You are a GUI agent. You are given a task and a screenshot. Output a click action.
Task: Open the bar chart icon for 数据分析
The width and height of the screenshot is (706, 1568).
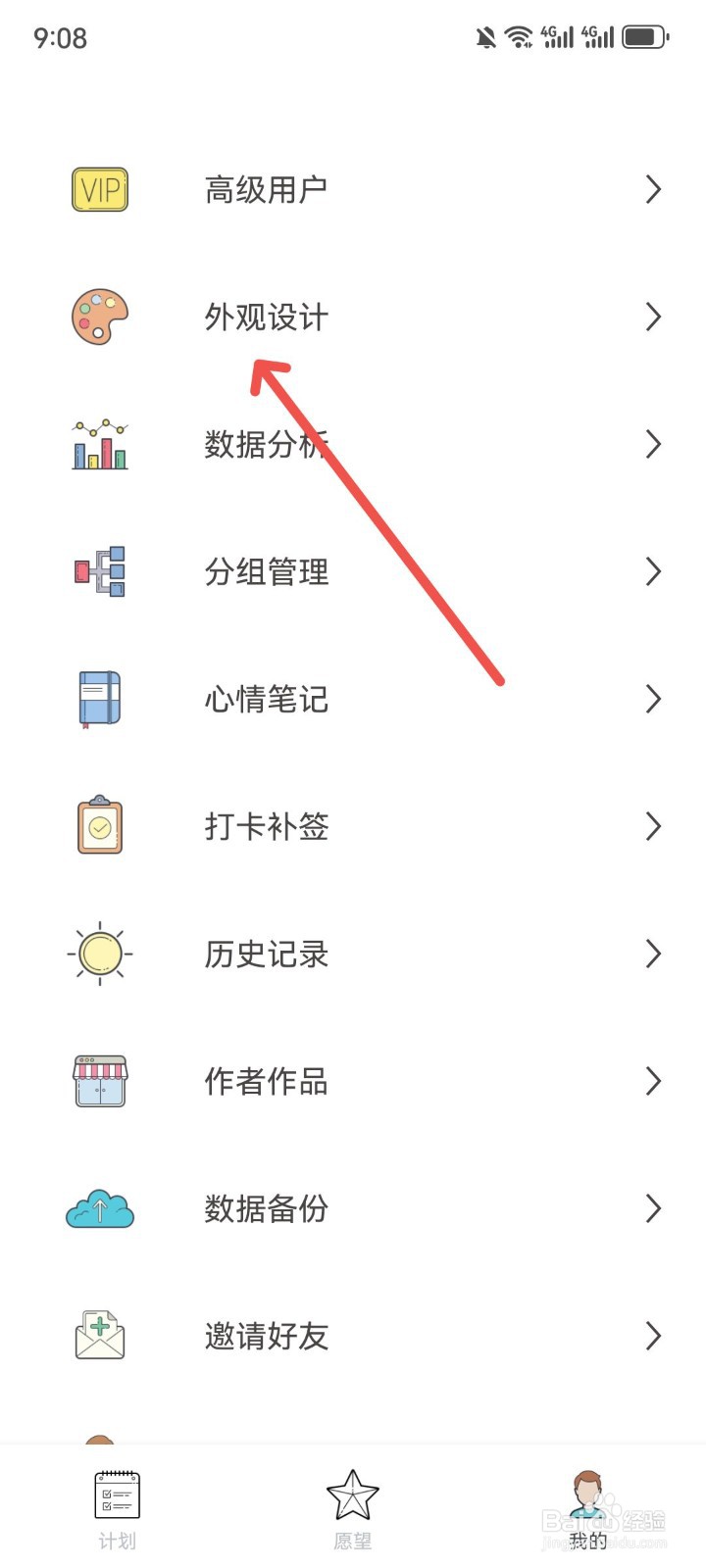[x=98, y=444]
